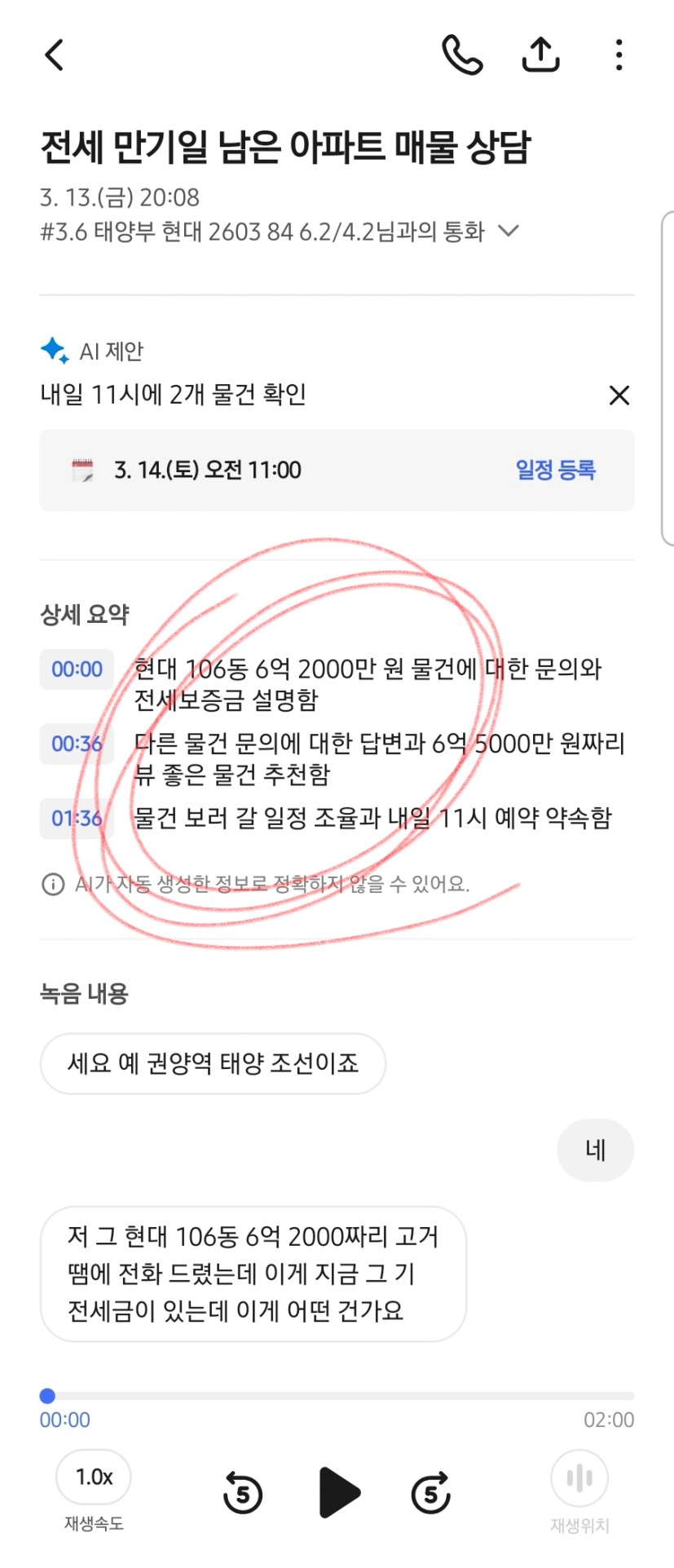Go back using the top-left arrow
Viewport: 674px width, 1568px height.
[x=54, y=55]
